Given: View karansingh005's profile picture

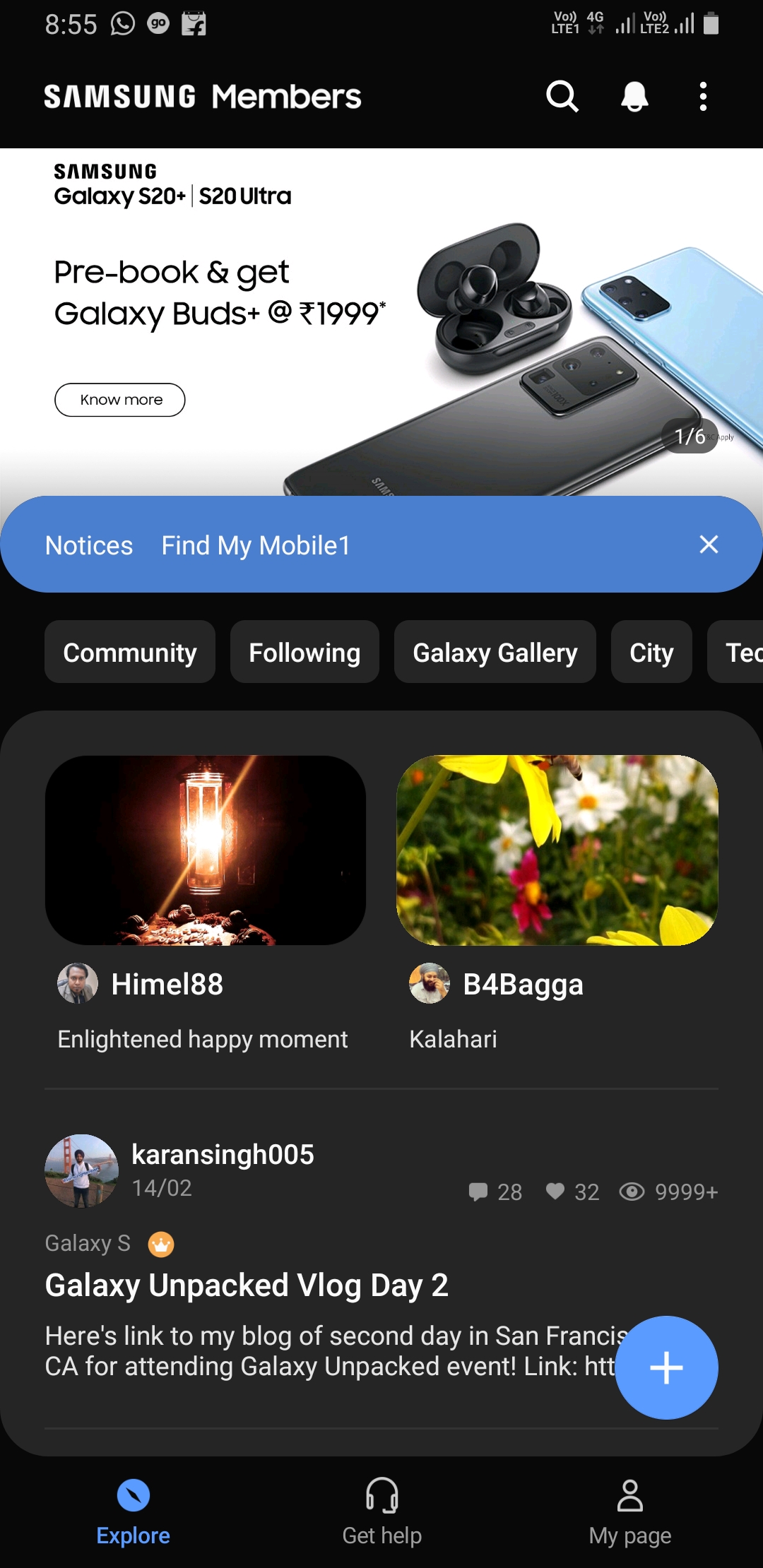Looking at the screenshot, I should pyautogui.click(x=82, y=1171).
